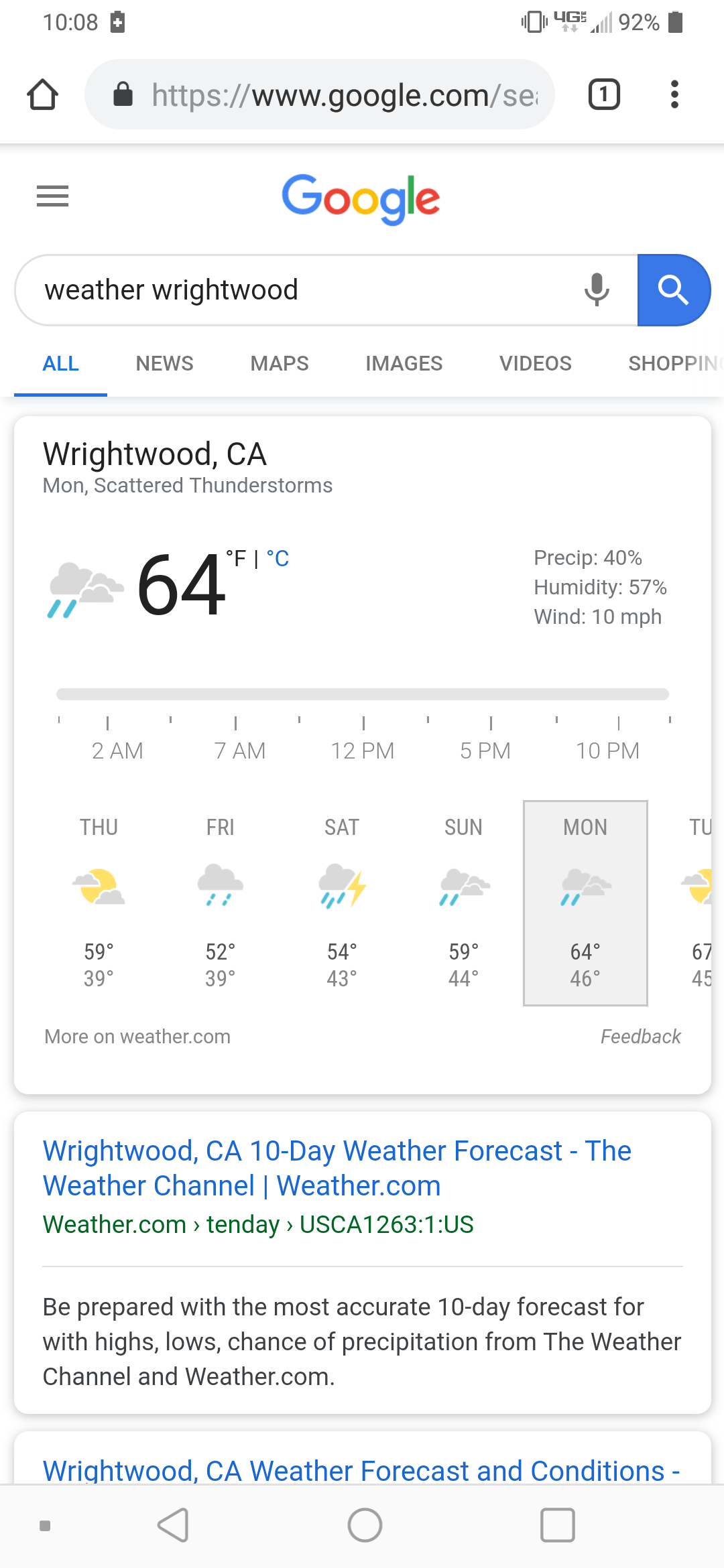Switch to the Images tab
724x1568 pixels.
[404, 363]
